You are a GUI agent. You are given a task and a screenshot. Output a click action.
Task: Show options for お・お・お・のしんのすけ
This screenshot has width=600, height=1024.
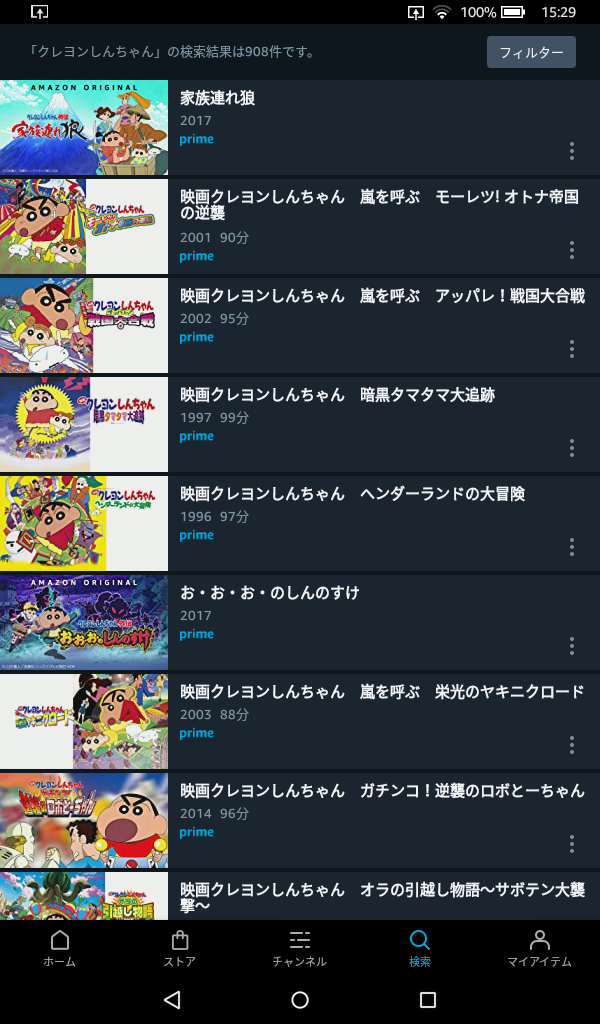click(571, 646)
